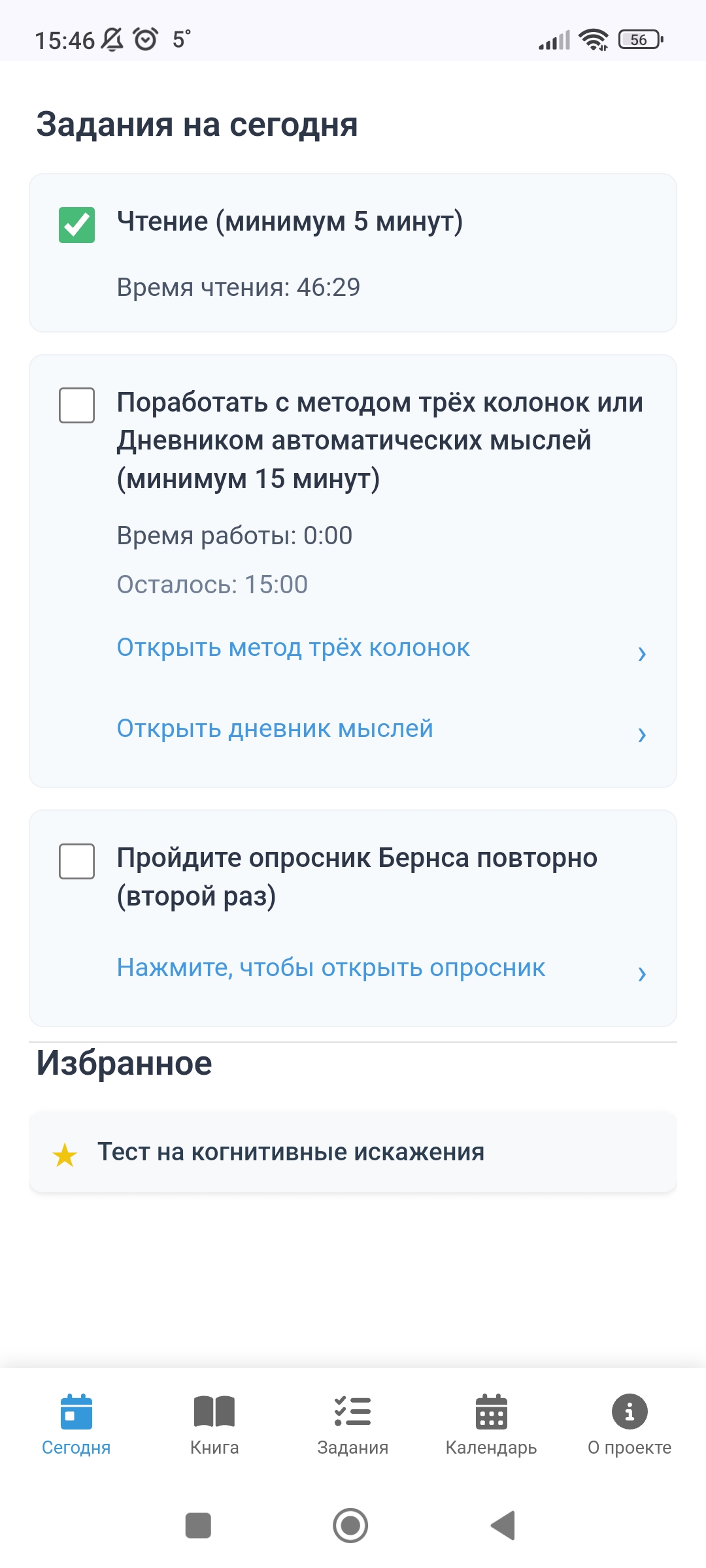Screen dimensions: 706x1568
Task: Go to the О проекте tab
Action: pos(630,1426)
